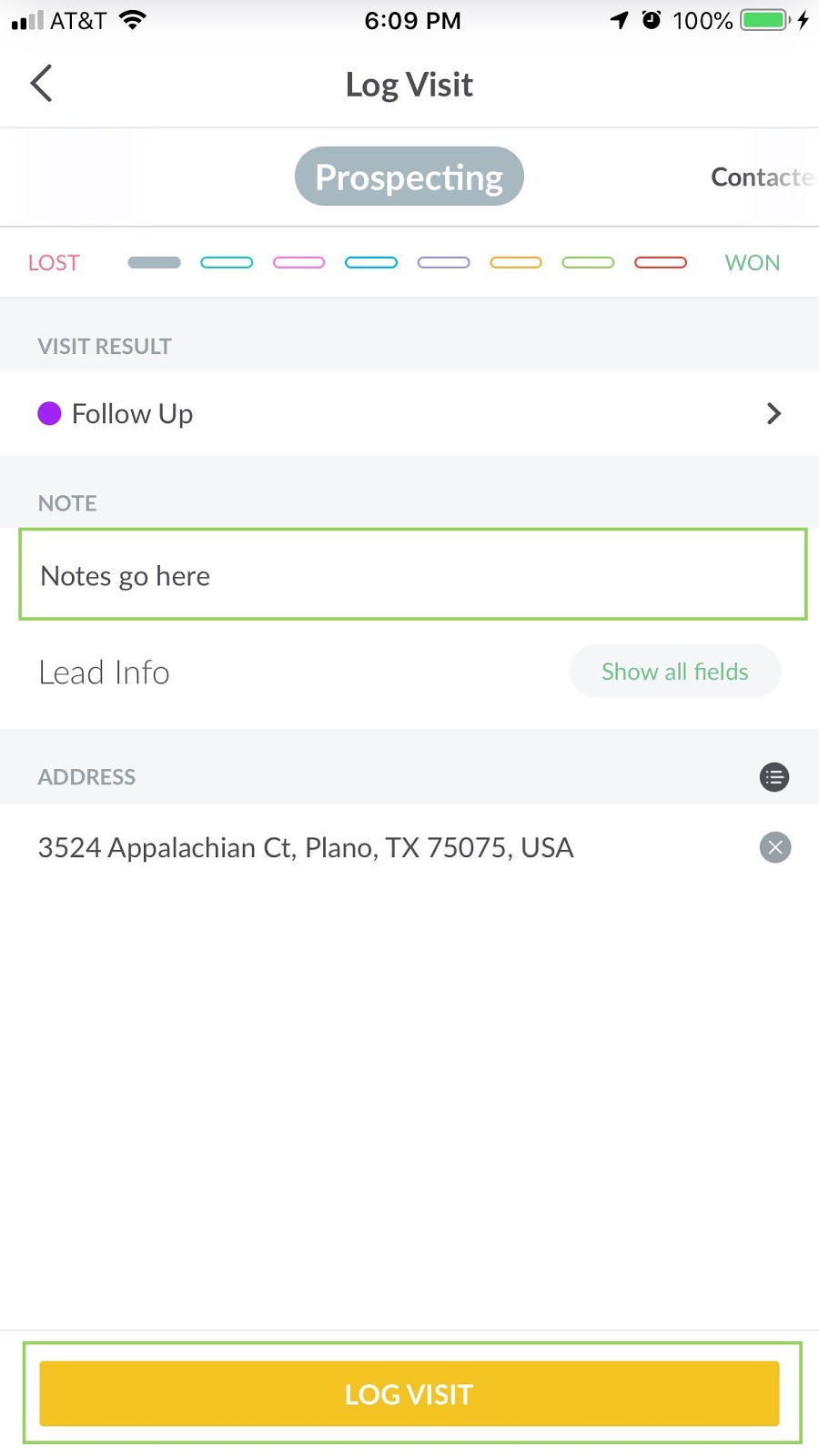Mark the lead as LOST

click(54, 263)
